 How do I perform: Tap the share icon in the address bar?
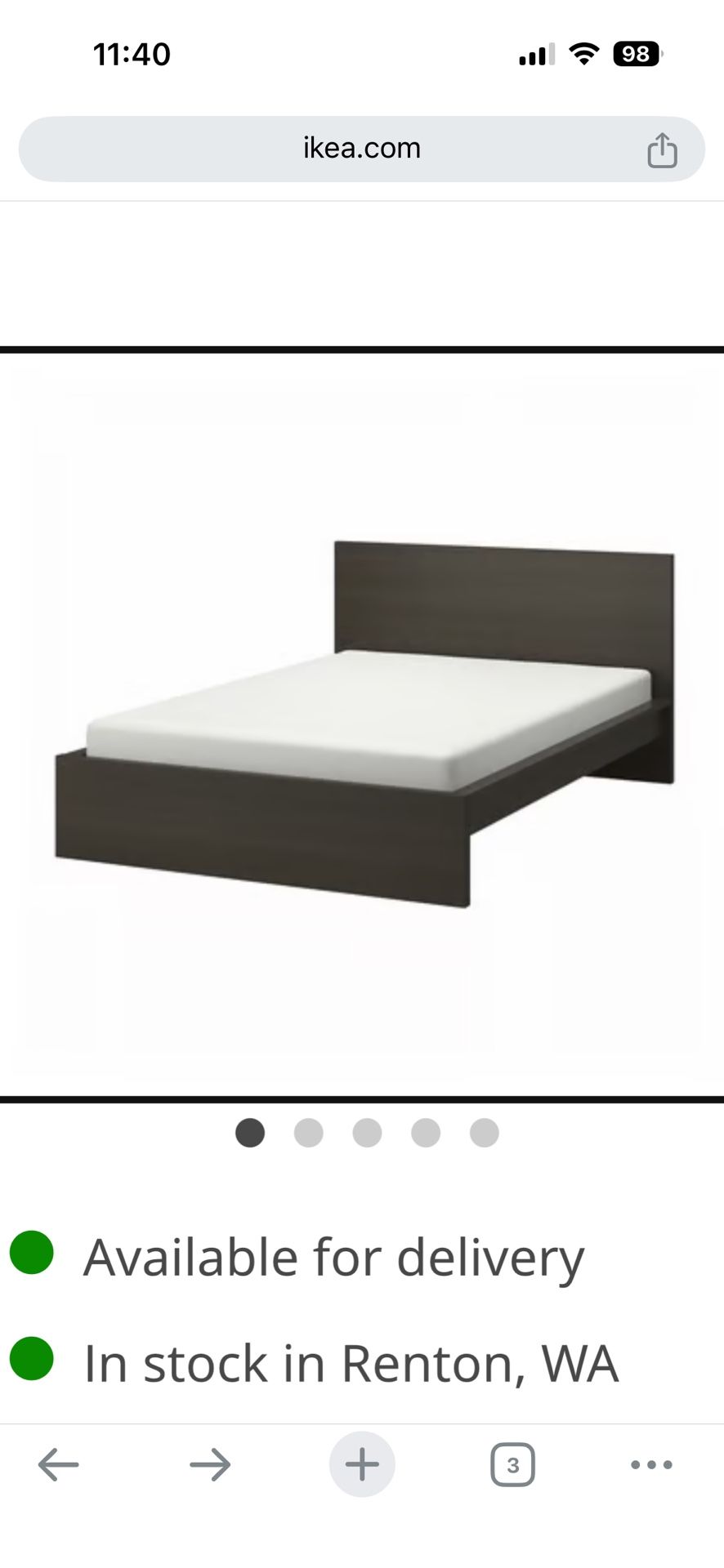point(662,149)
